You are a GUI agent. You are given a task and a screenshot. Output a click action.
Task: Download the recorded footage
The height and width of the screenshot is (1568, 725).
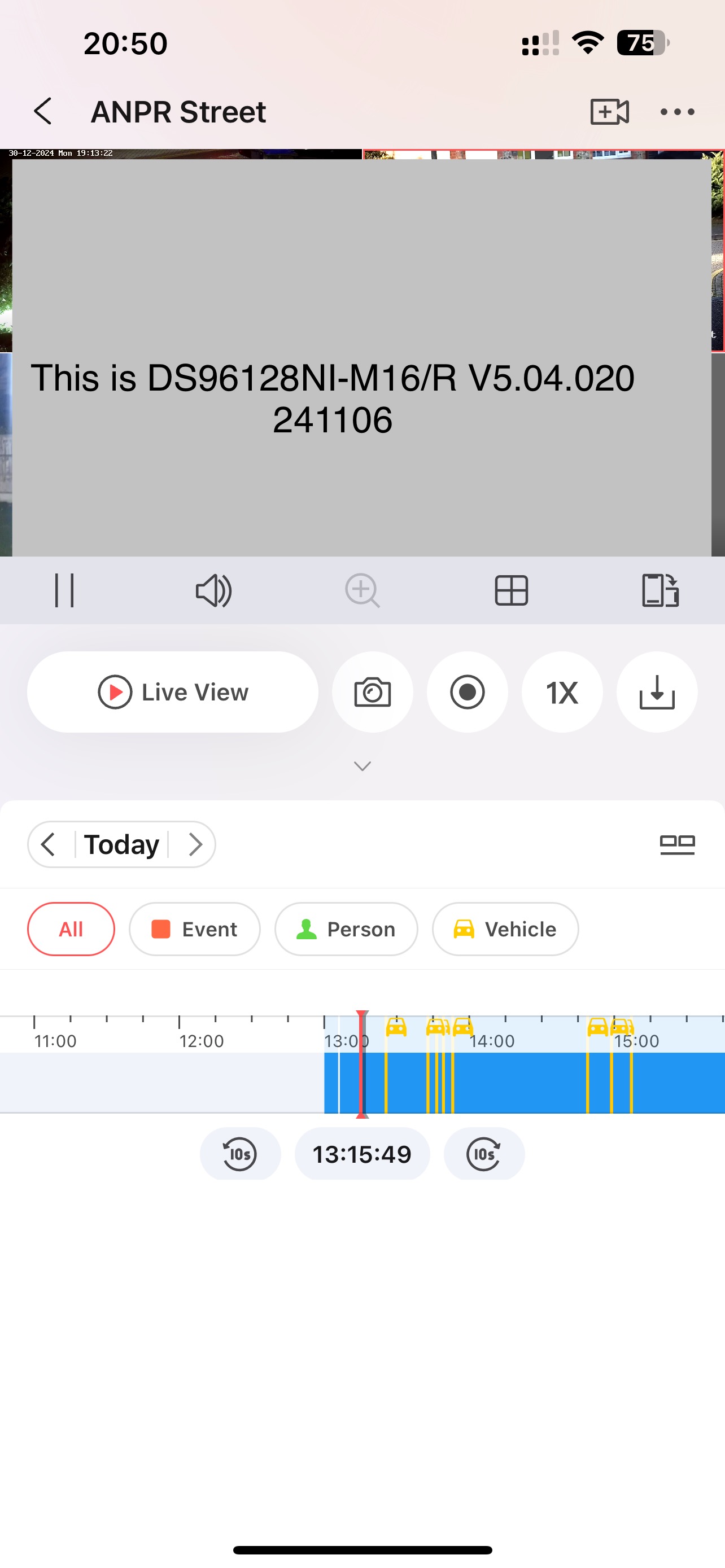point(657,692)
